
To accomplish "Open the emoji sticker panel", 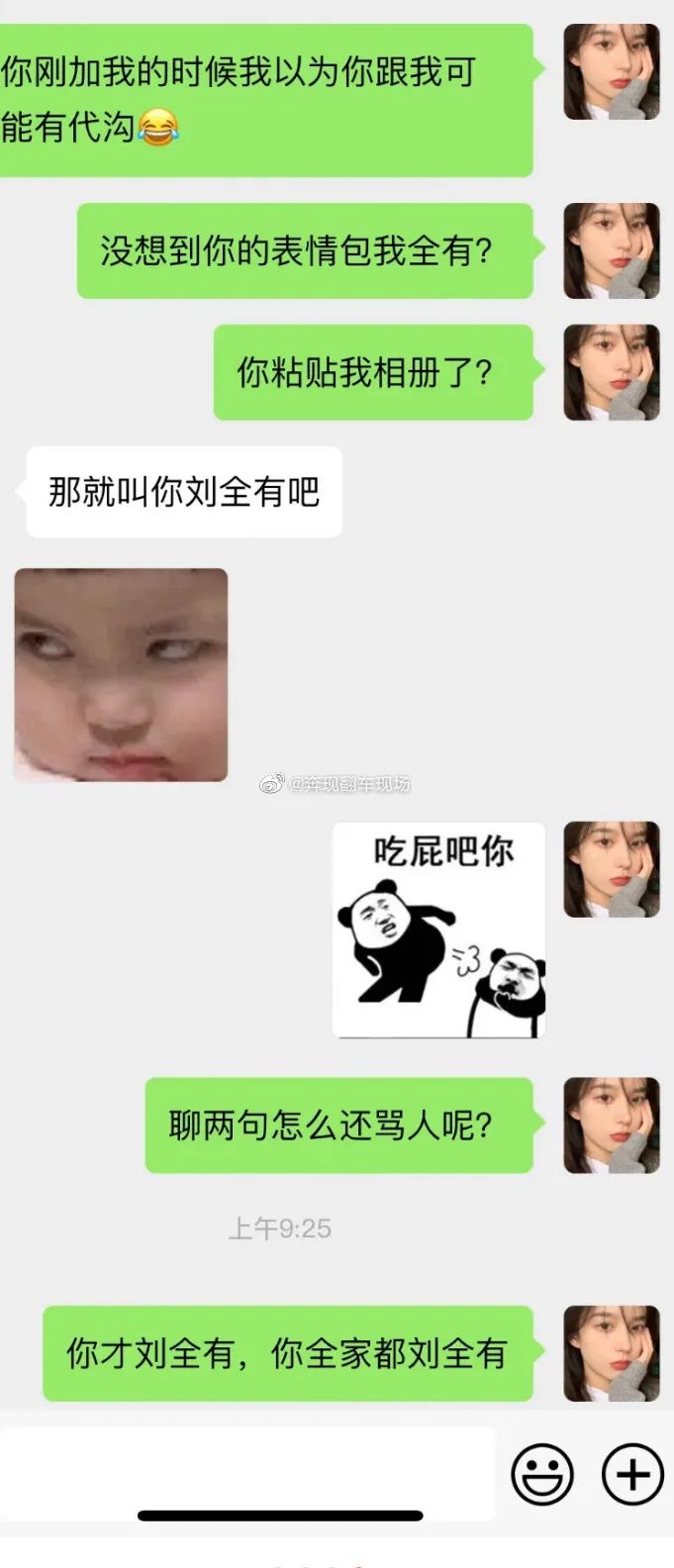I will tap(541, 1474).
